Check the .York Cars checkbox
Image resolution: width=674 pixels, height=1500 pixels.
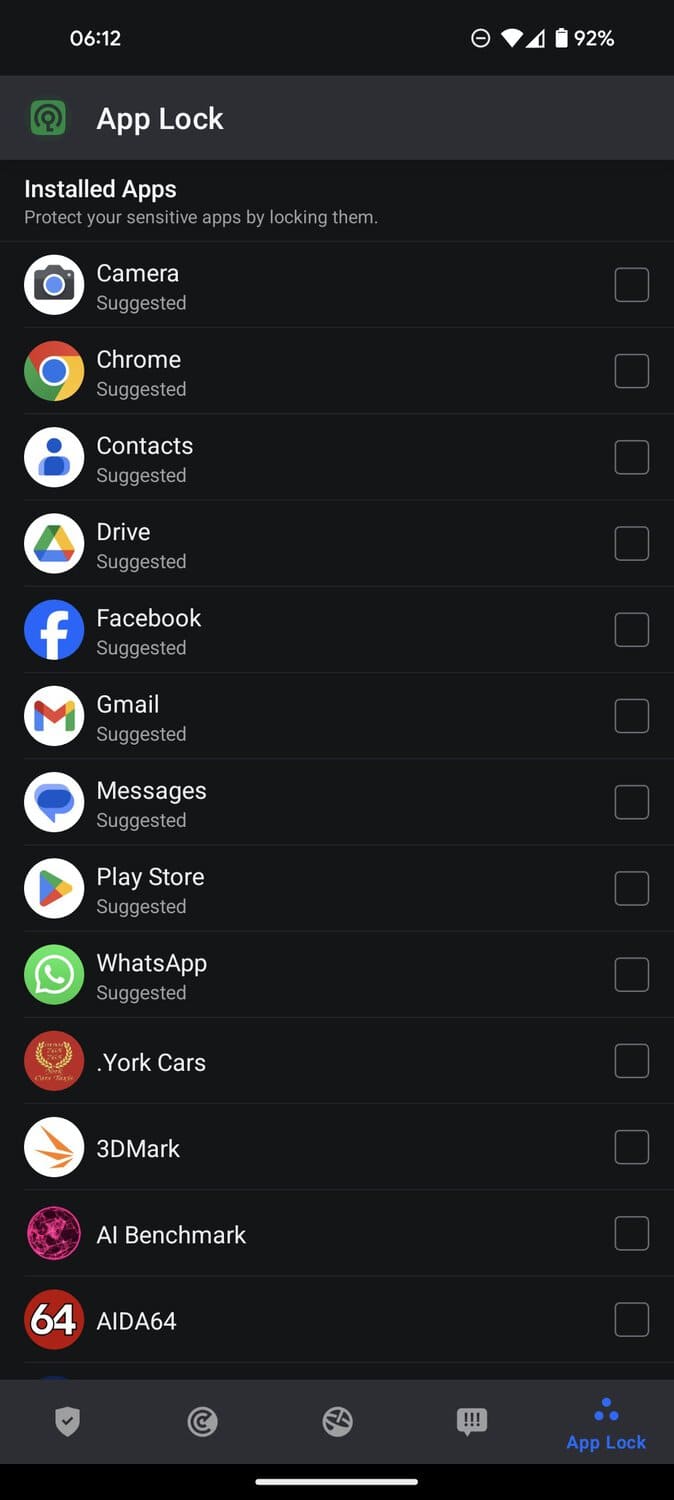(631, 1060)
